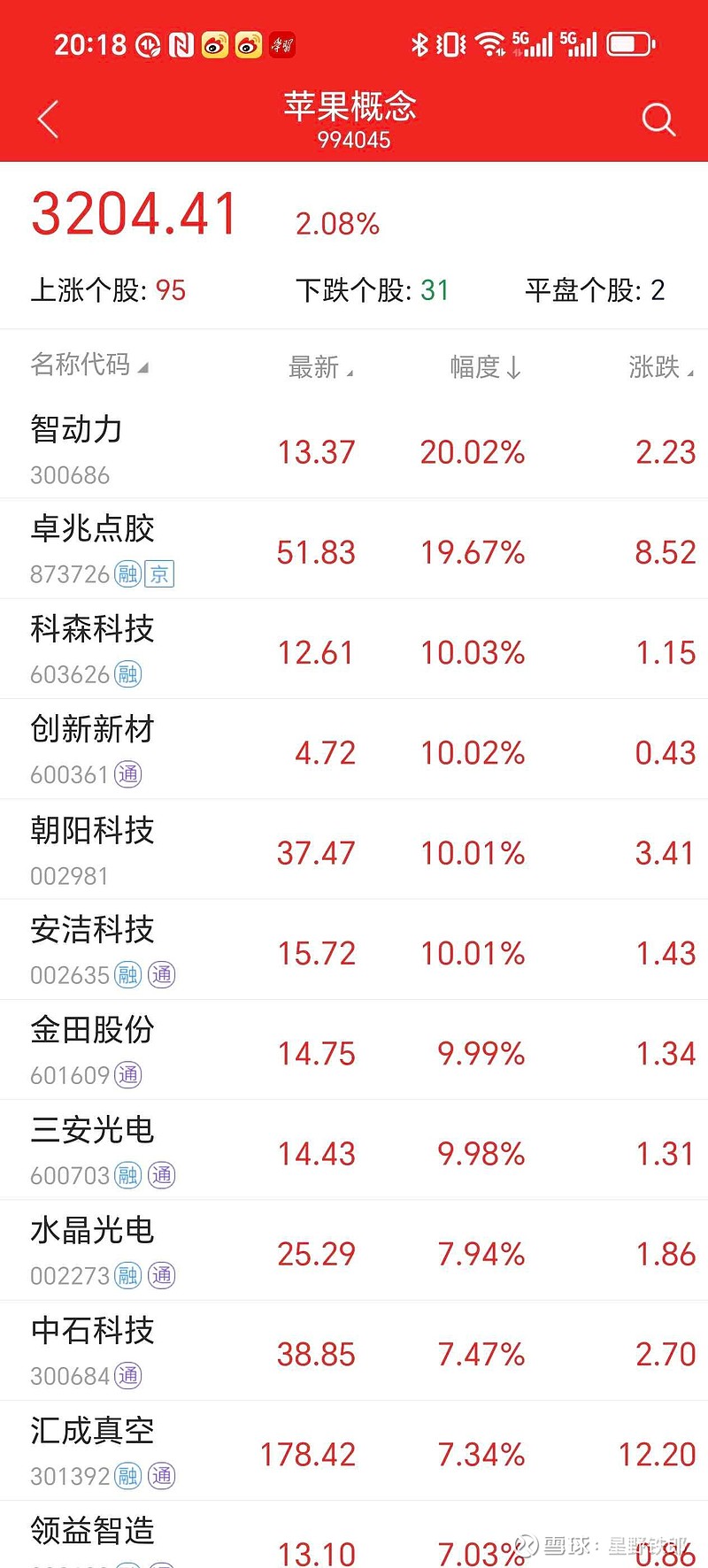This screenshot has height=1568, width=708.
Task: Tap the 学习 app icon in the status bar
Action: click(281, 44)
